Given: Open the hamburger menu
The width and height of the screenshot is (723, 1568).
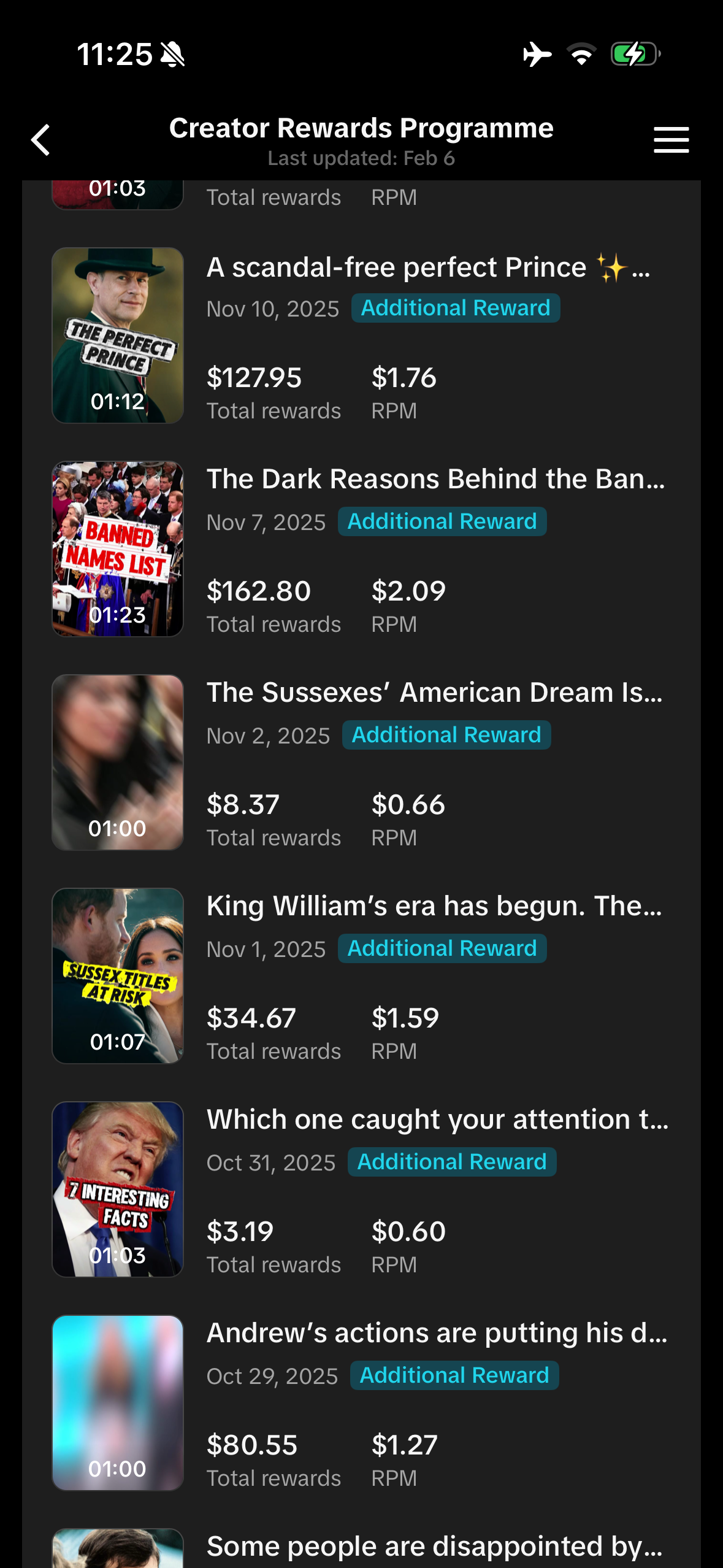Looking at the screenshot, I should pos(671,140).
